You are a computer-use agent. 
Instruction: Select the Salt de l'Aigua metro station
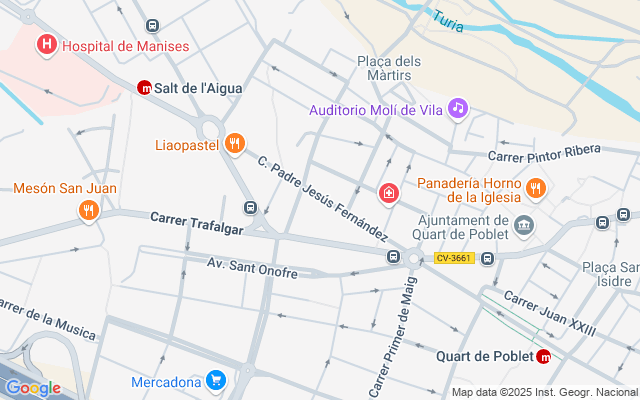pyautogui.click(x=144, y=88)
